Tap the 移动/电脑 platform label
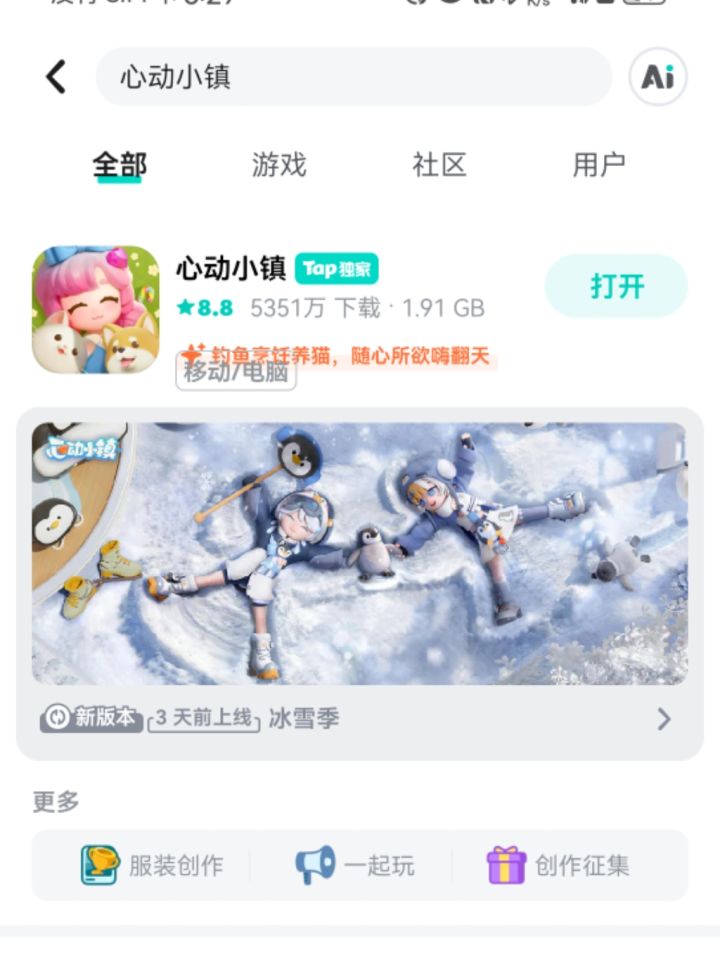Screen dimensions: 720x960 click(235, 378)
